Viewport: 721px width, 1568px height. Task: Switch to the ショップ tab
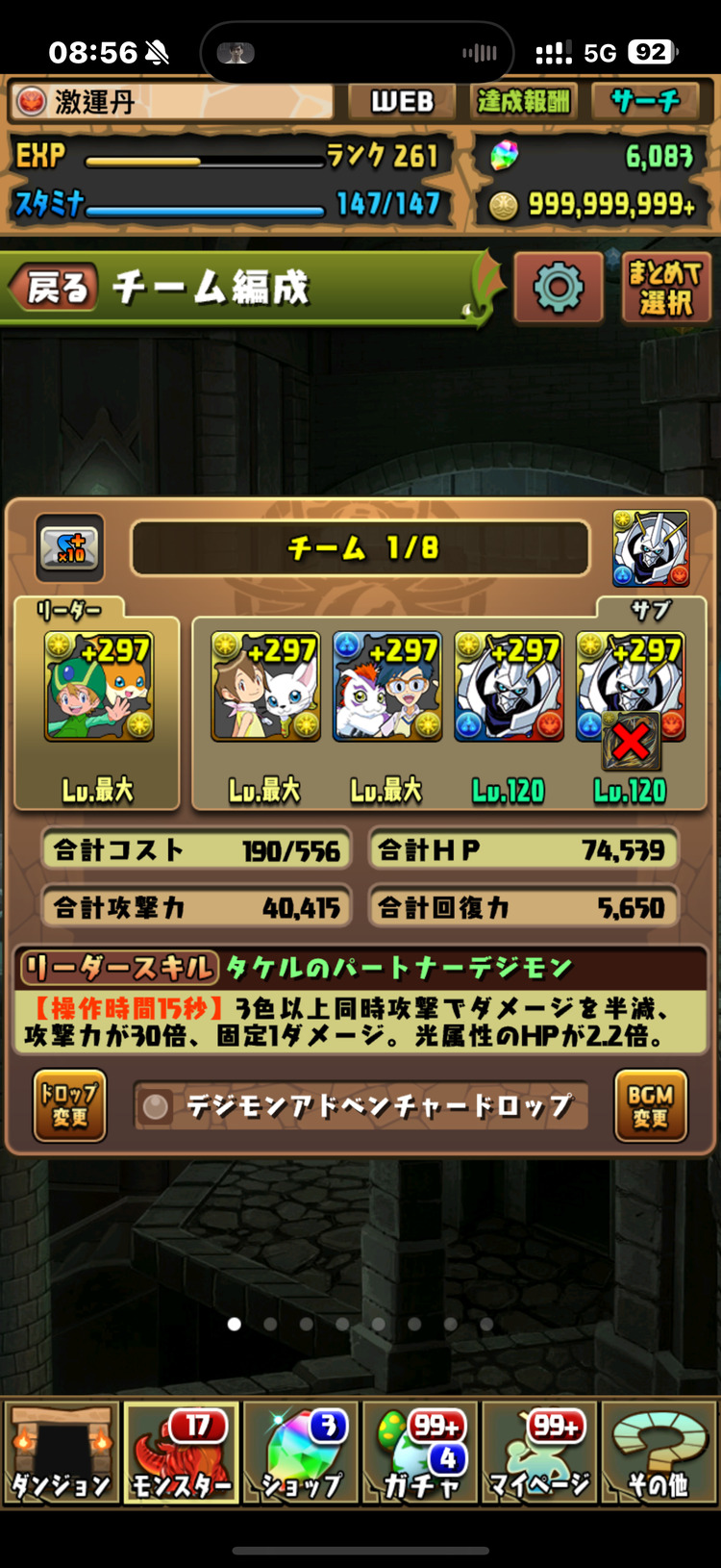coord(301,1453)
